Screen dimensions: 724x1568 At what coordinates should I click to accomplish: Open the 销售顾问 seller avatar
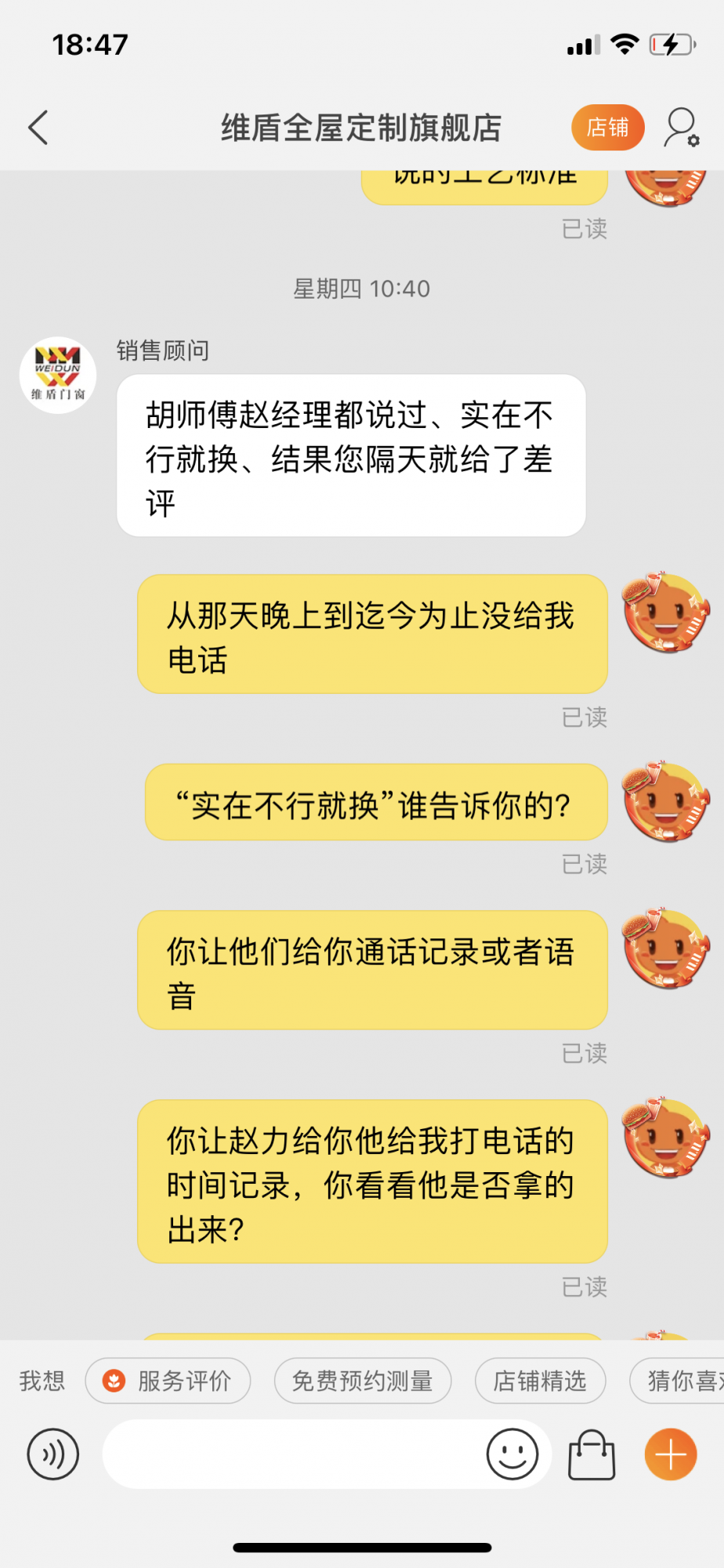[58, 376]
